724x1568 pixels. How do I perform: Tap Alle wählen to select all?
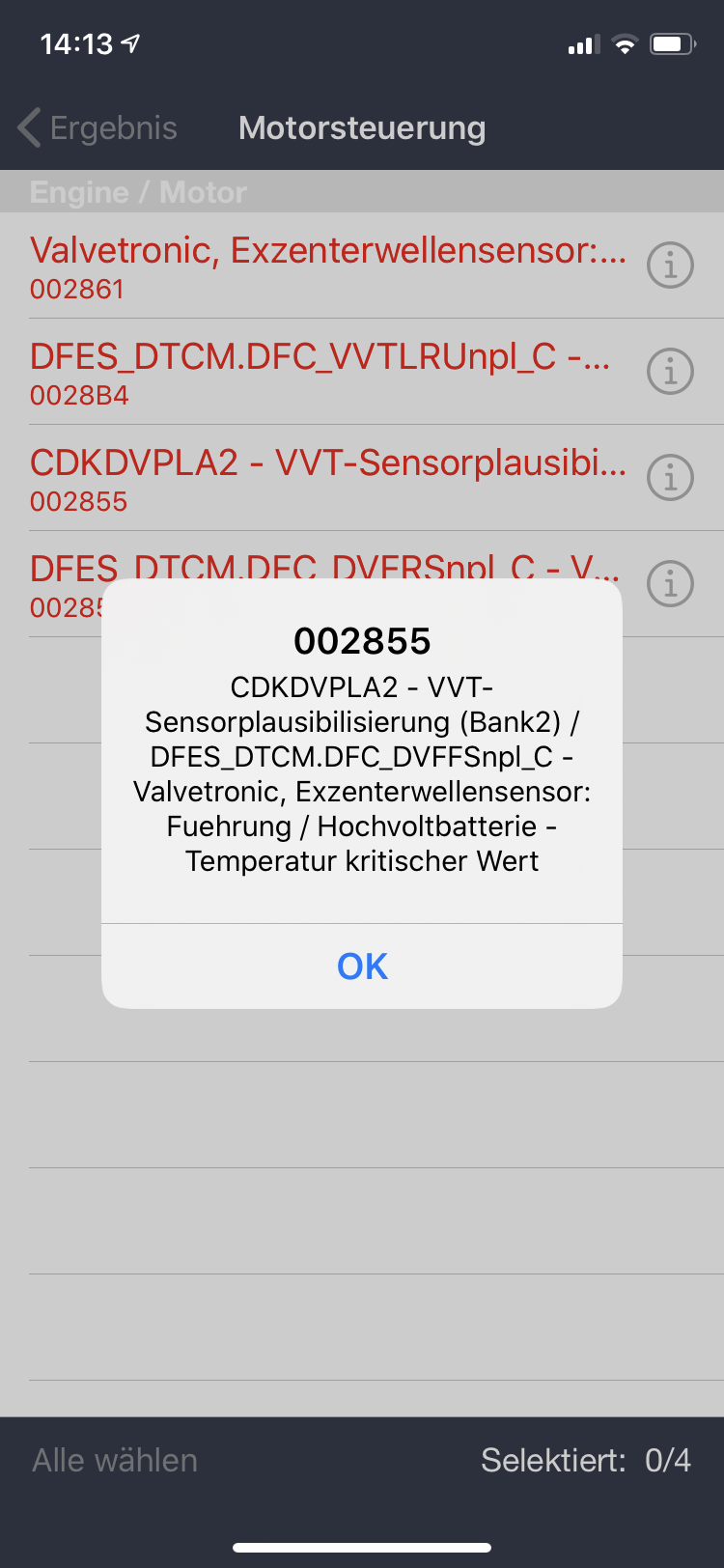click(x=115, y=1460)
